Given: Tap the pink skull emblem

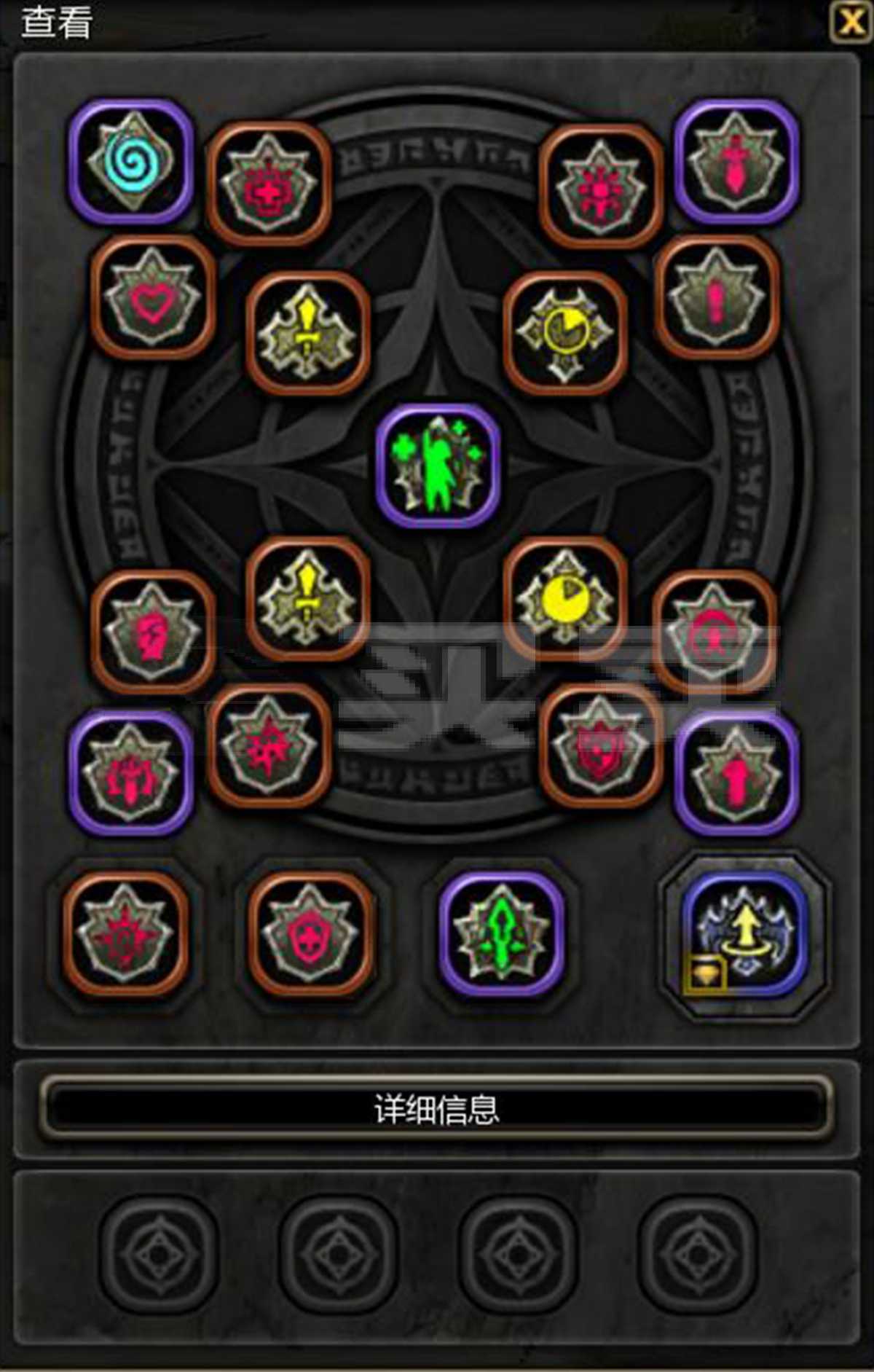Looking at the screenshot, I should point(269,183).
